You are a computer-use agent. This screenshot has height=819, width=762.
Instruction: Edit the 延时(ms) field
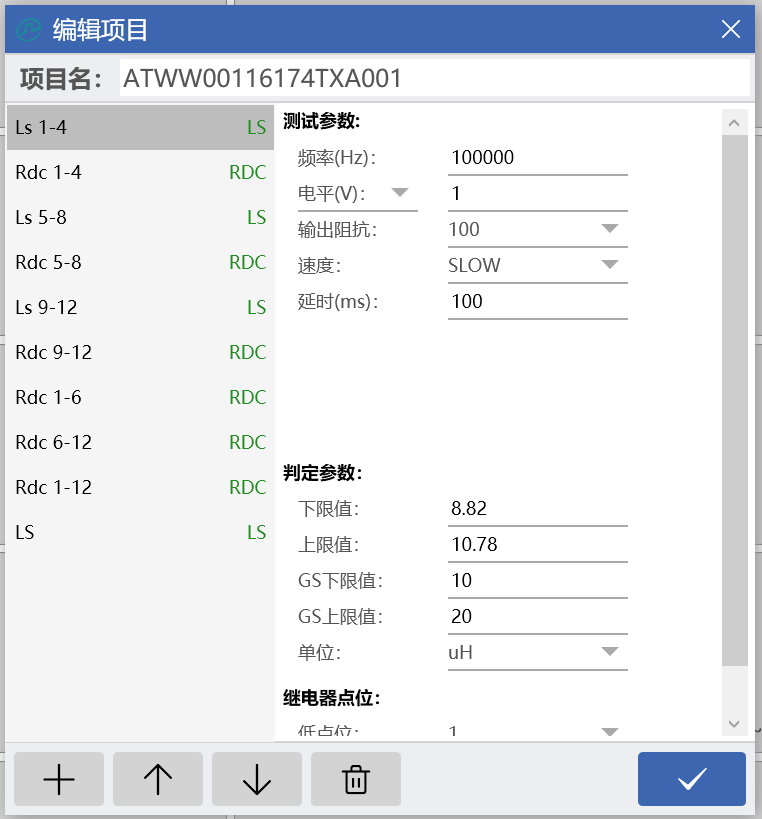point(537,302)
